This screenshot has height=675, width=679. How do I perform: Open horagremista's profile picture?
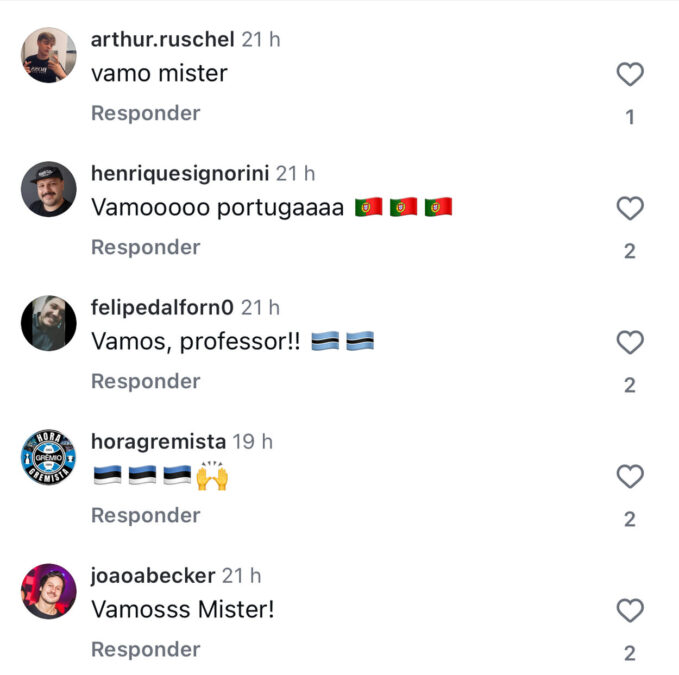coord(48,457)
